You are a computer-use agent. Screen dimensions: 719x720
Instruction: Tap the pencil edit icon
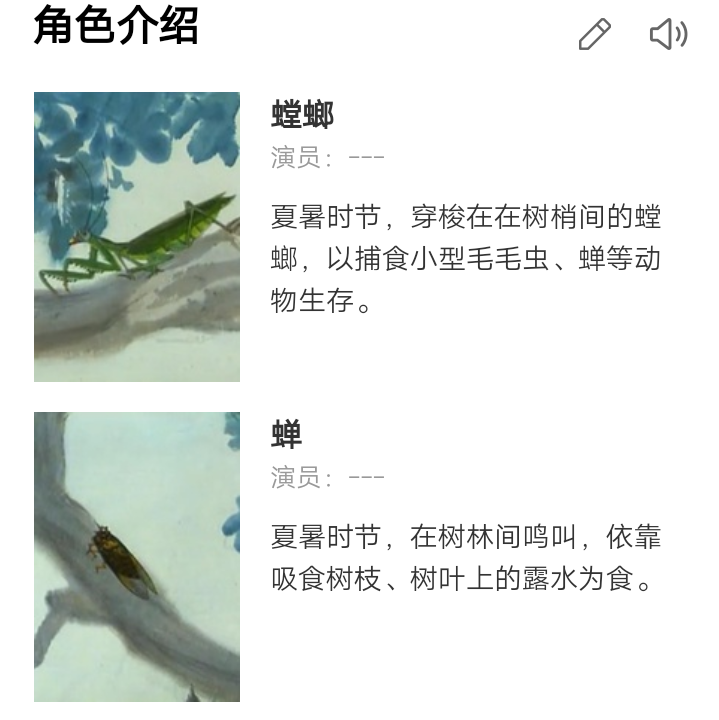pos(594,34)
